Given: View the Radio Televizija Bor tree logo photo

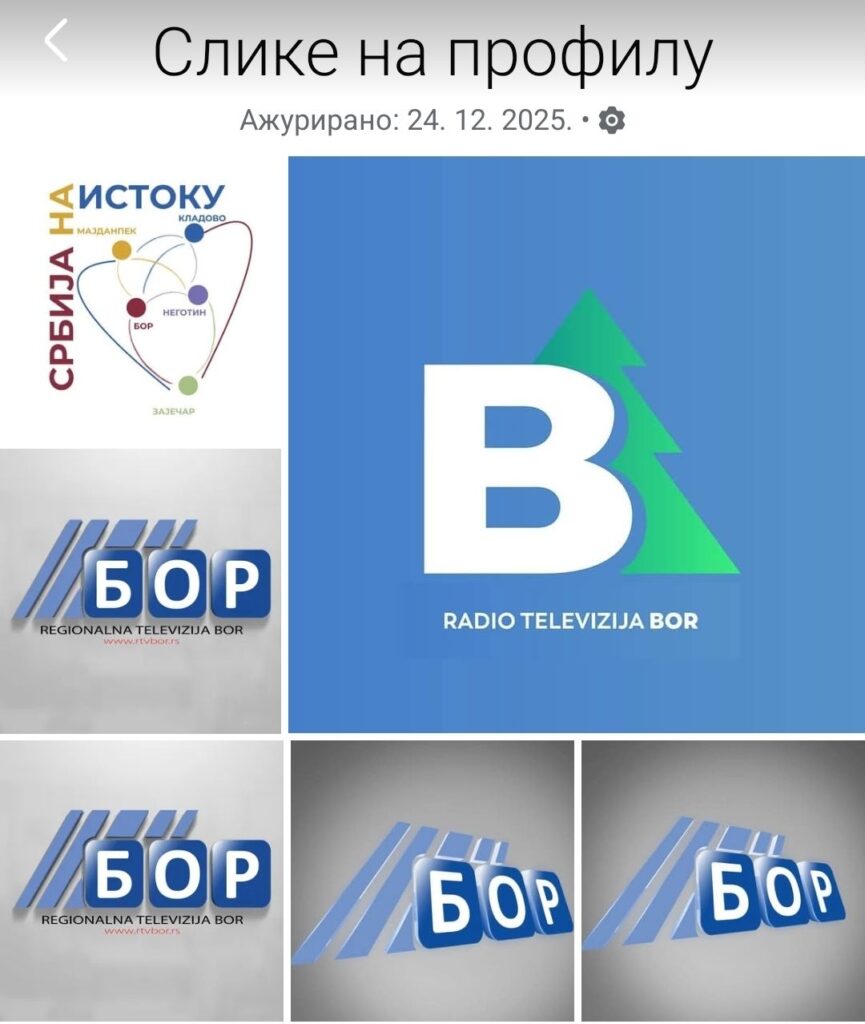Looking at the screenshot, I should coord(576,445).
